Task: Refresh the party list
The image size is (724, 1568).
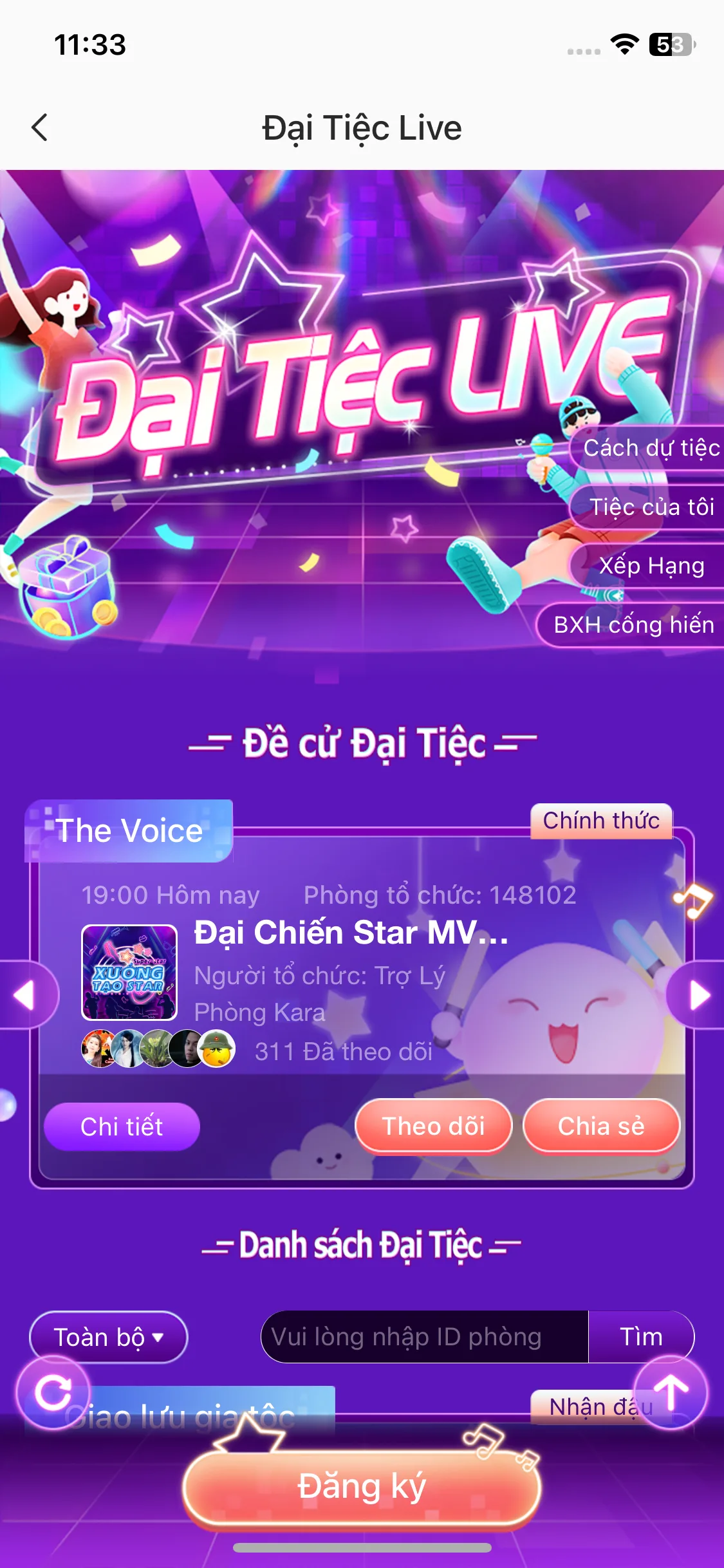Action: point(53,1393)
